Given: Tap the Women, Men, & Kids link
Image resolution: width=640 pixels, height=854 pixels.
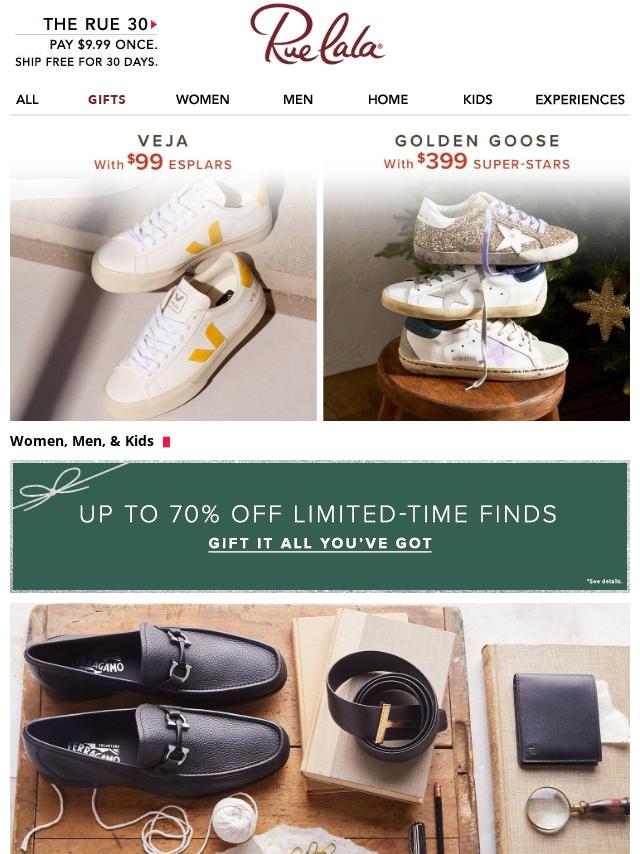Looking at the screenshot, I should 82,441.
